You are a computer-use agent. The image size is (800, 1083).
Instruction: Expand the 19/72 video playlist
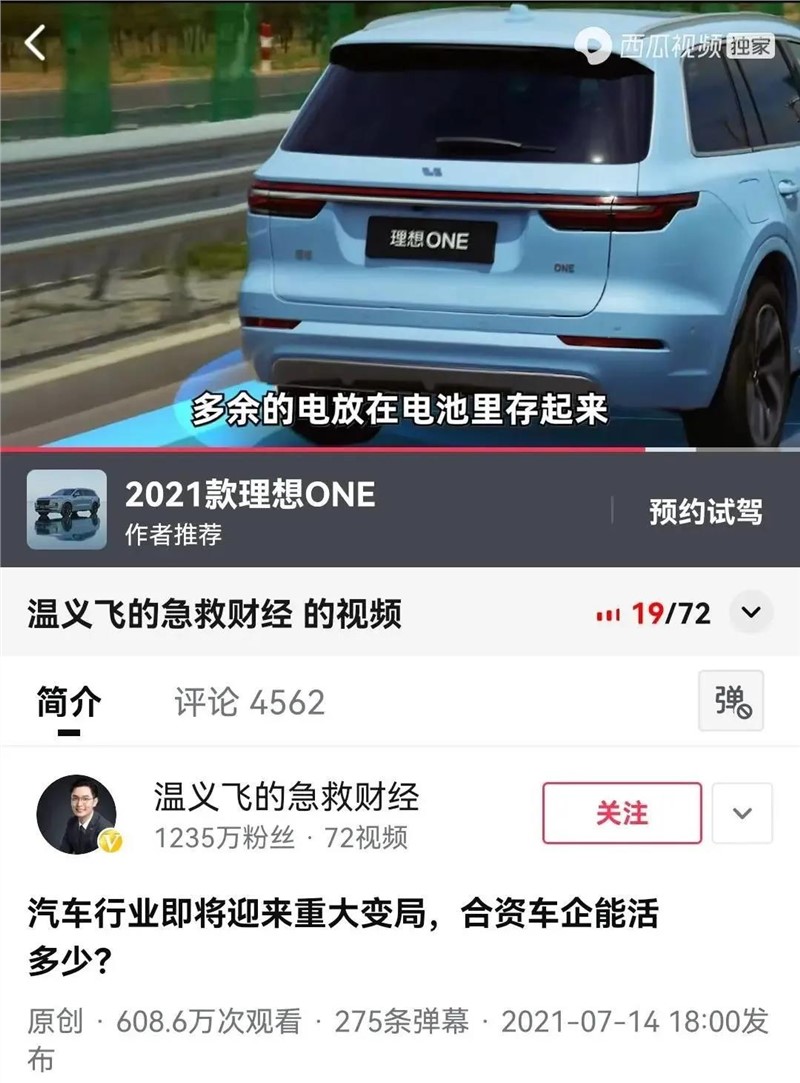(750, 612)
